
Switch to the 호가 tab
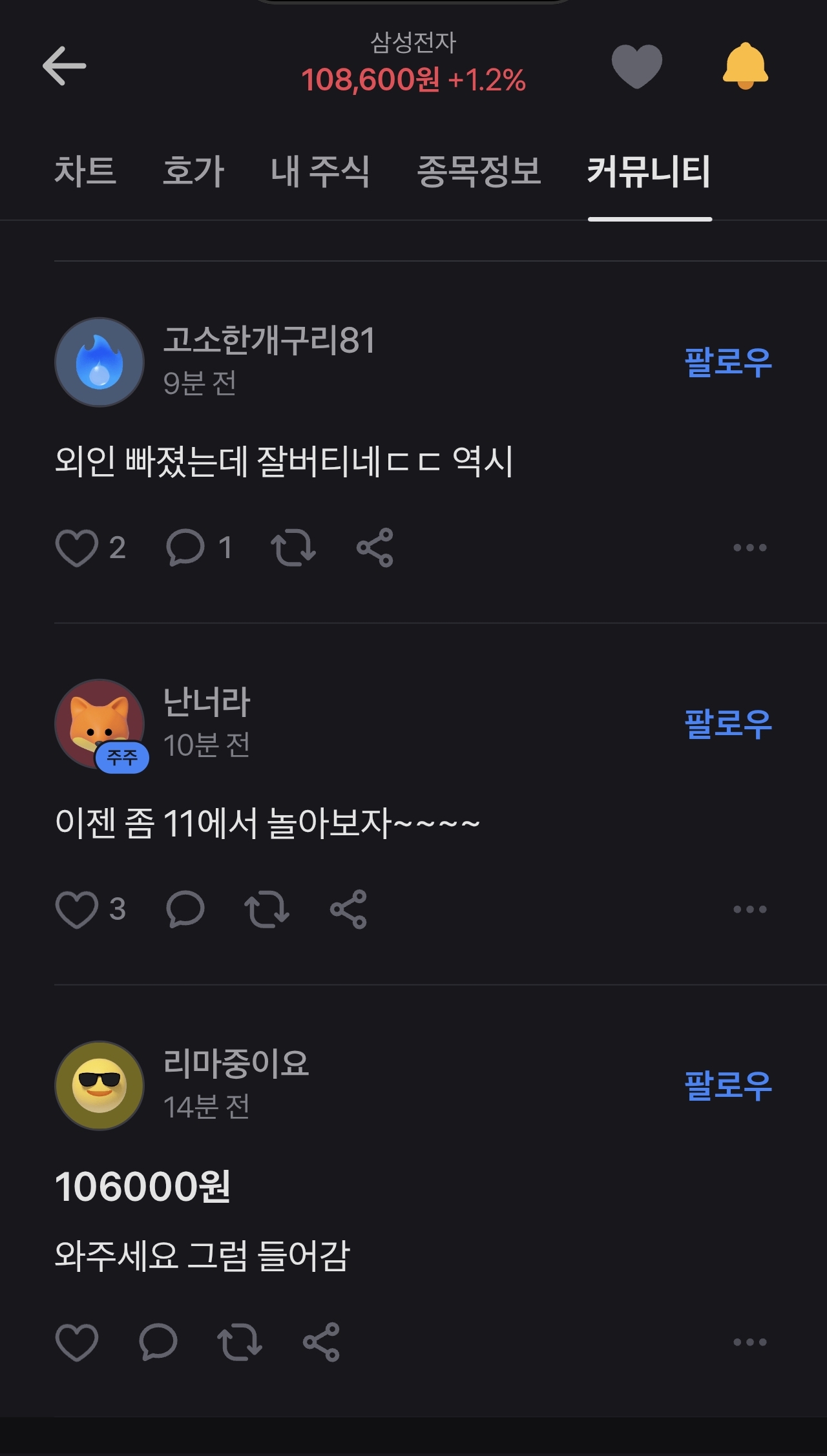(x=193, y=172)
